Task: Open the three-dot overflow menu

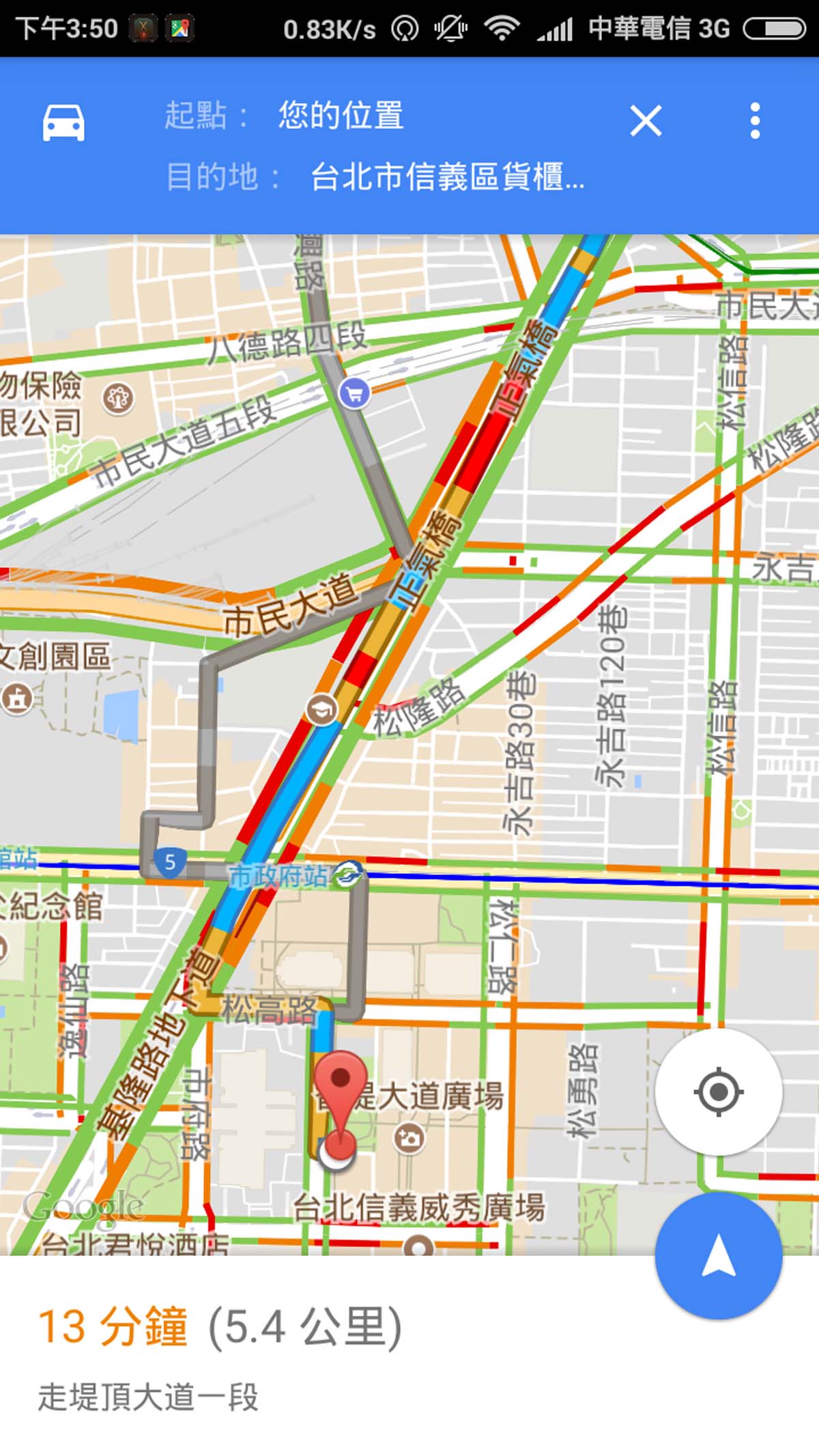Action: tap(755, 122)
